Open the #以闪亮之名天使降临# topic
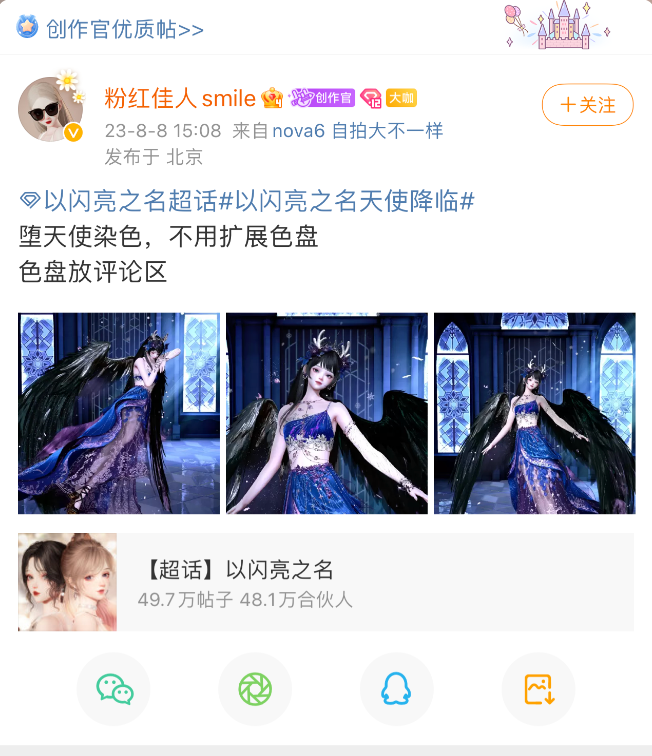Image resolution: width=652 pixels, height=756 pixels. coord(347,201)
